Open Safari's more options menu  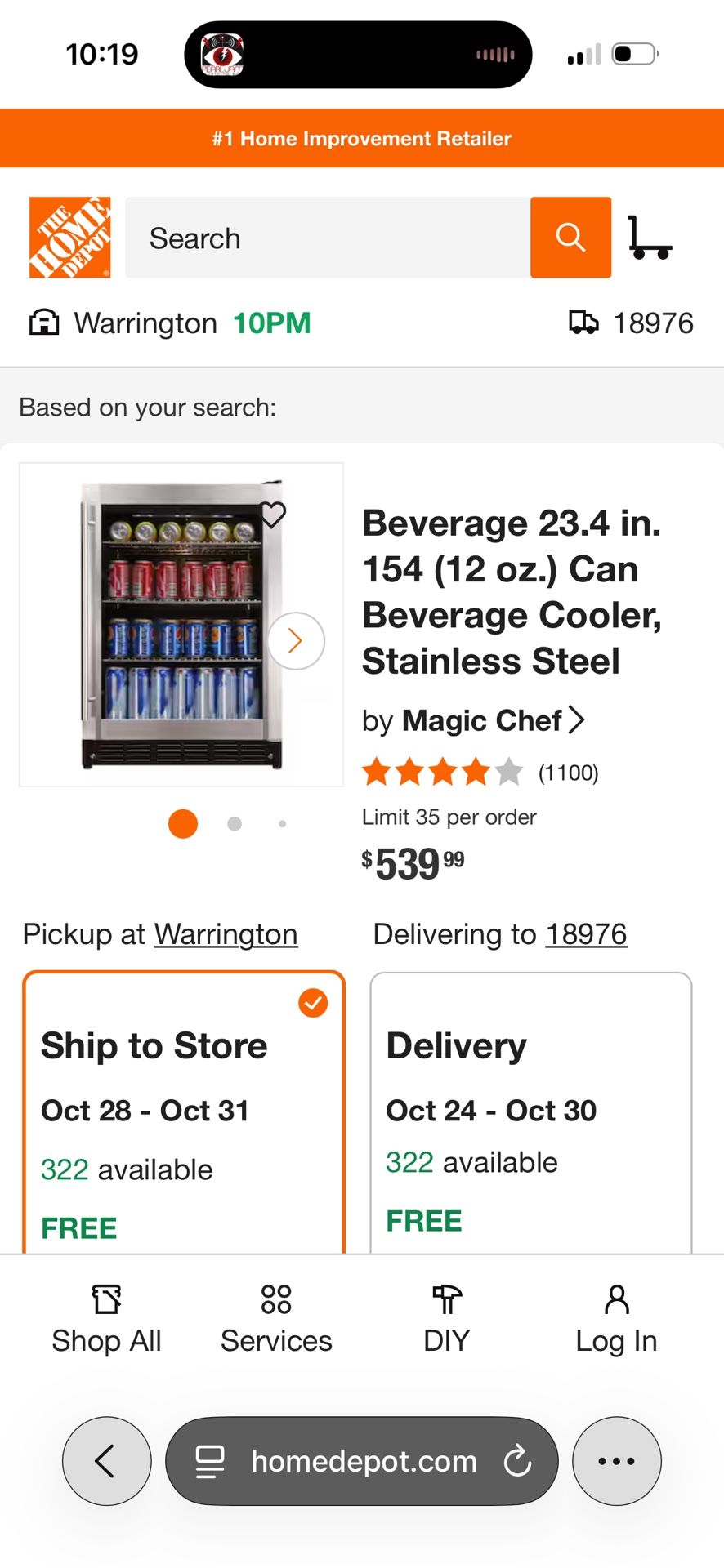(x=615, y=1461)
